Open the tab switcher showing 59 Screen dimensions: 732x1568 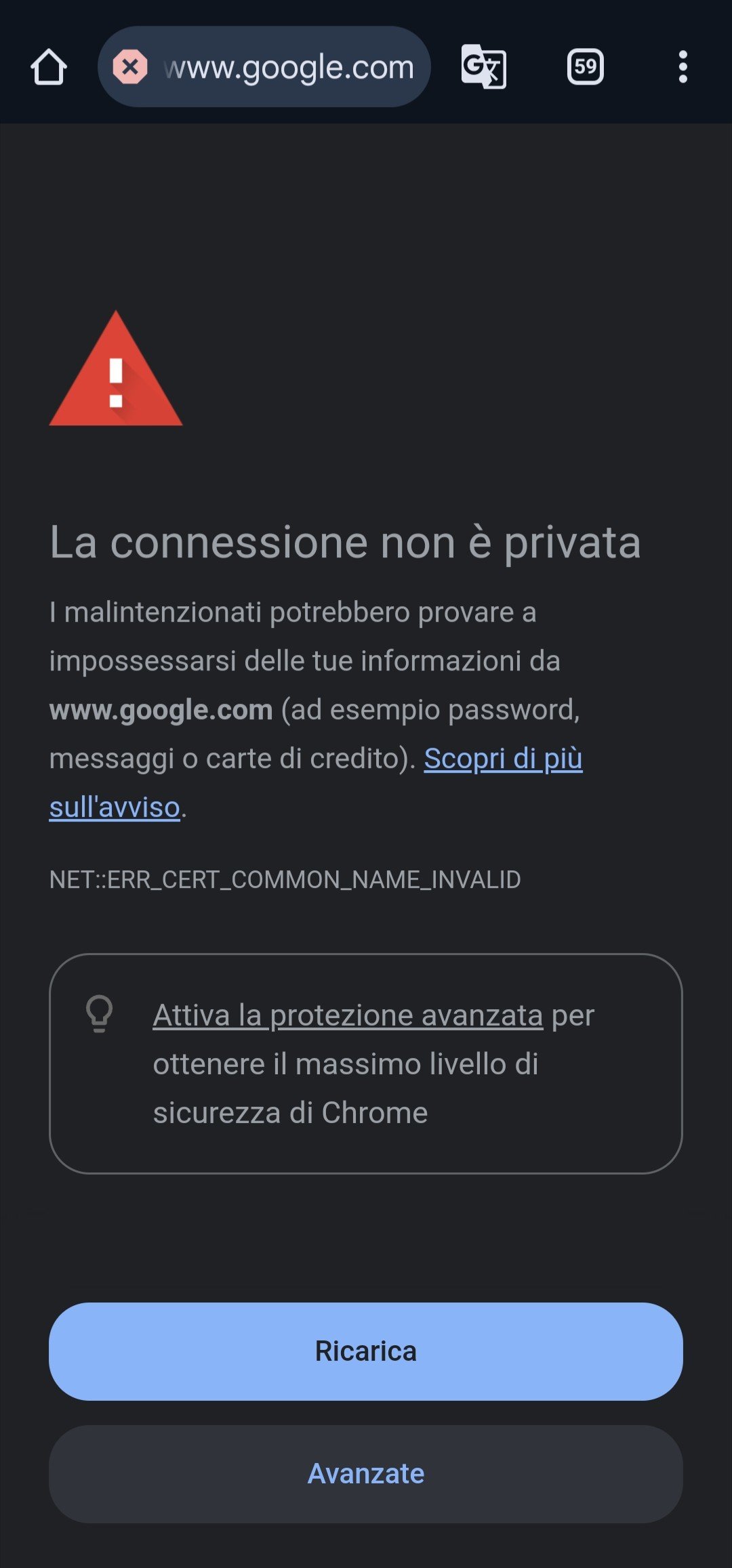click(586, 66)
